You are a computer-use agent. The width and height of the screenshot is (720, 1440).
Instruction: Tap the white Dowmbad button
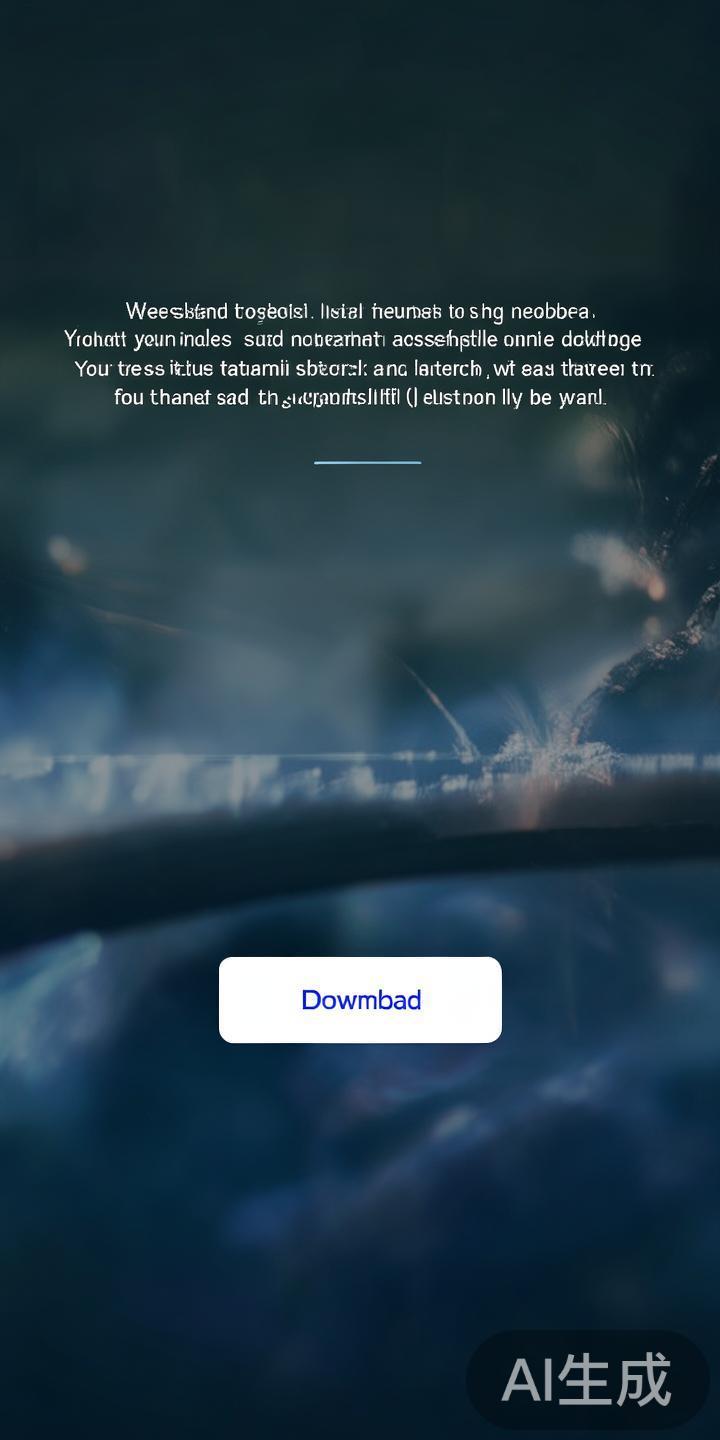point(360,999)
